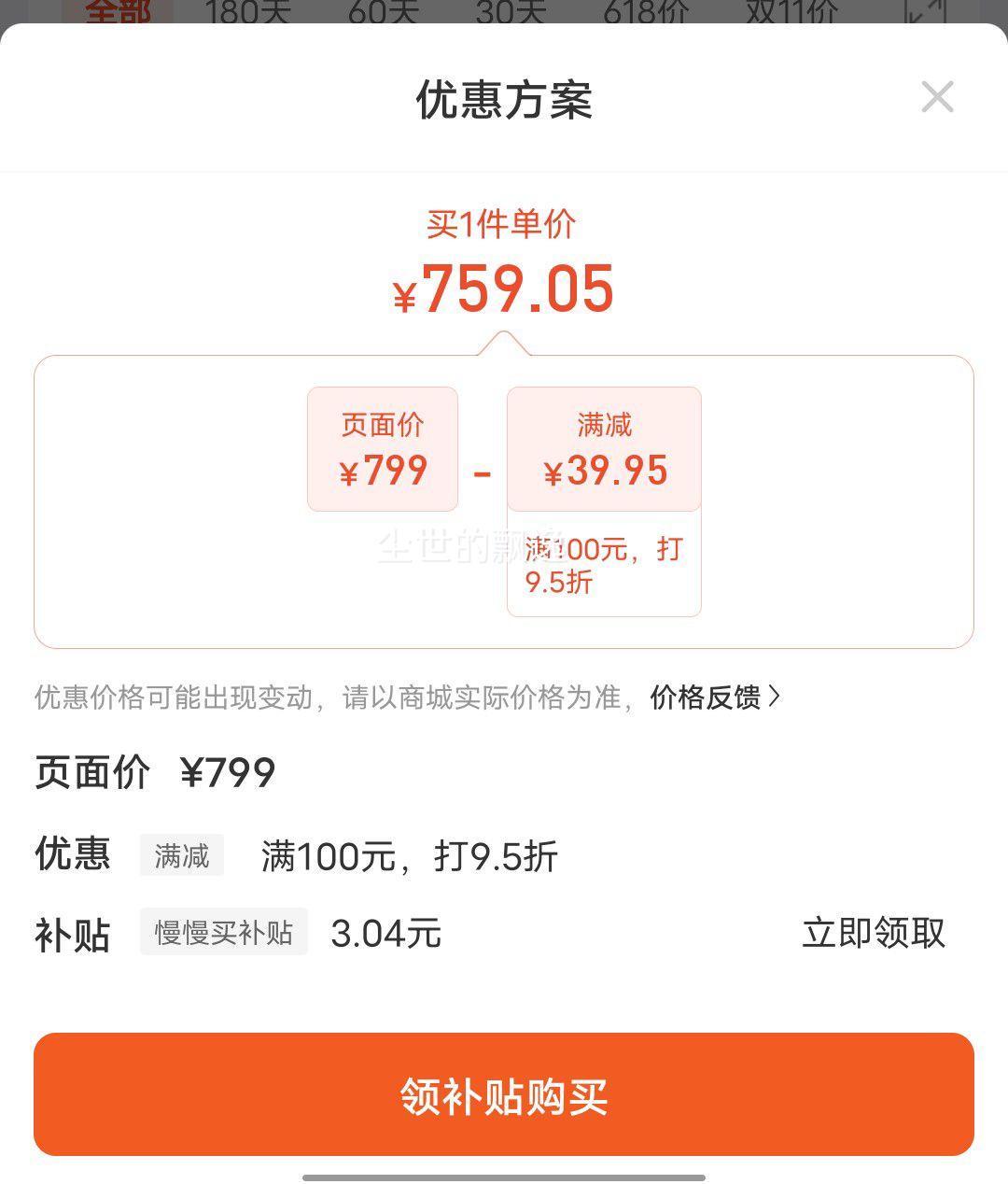Select the 618价 tab
Viewport: 1008px width, 1184px height.
pos(643,9)
